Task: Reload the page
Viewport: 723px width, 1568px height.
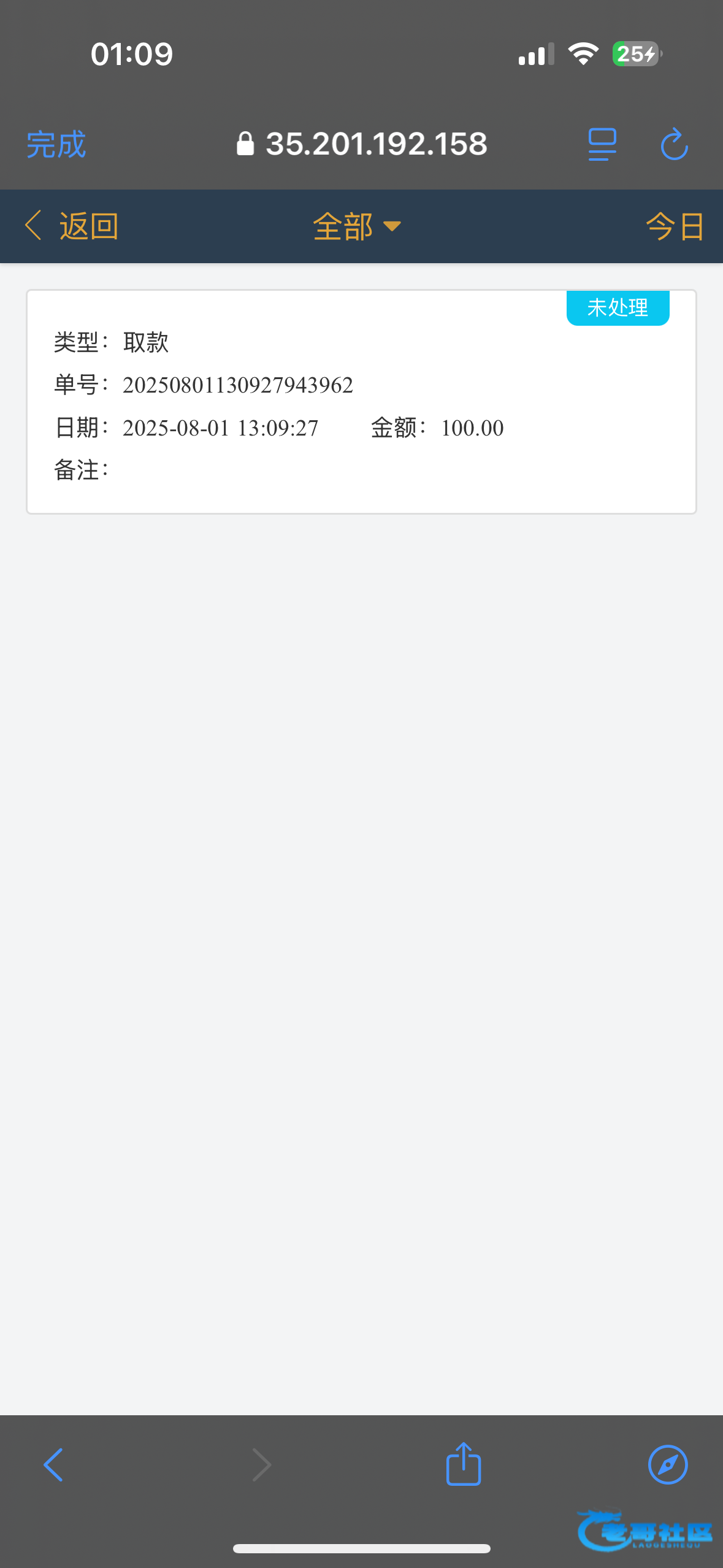Action: click(x=674, y=145)
